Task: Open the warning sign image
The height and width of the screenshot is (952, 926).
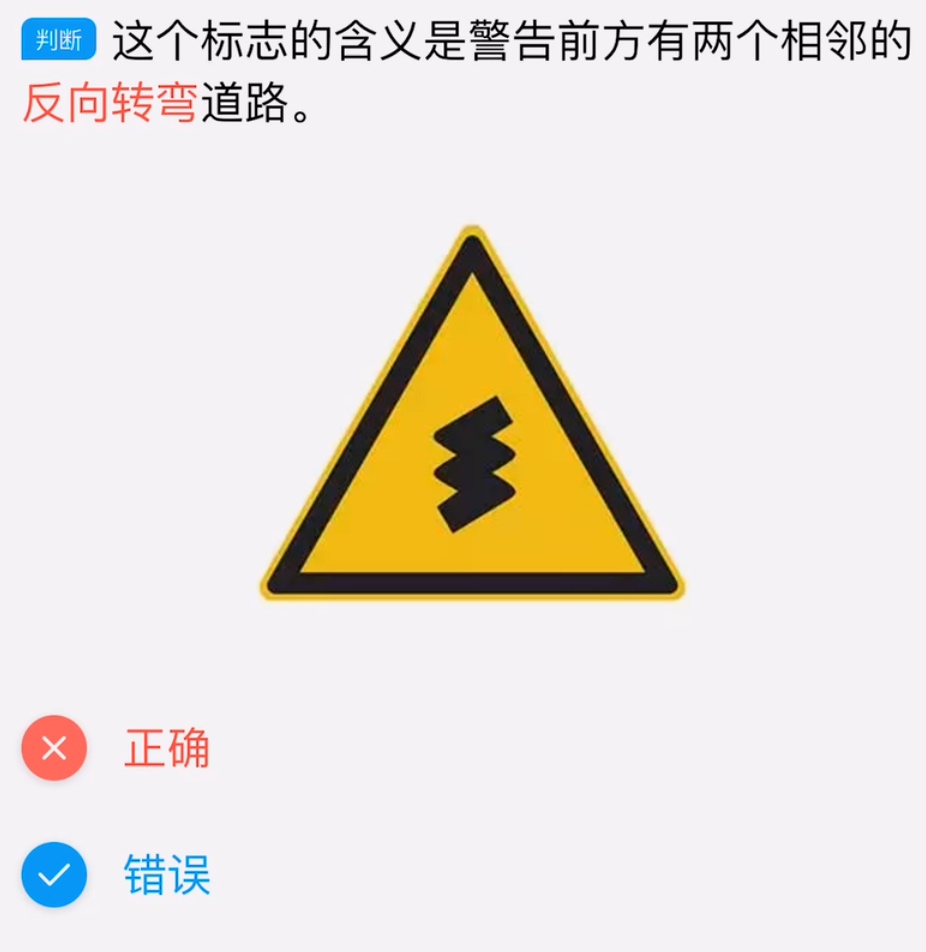Action: 471,428
